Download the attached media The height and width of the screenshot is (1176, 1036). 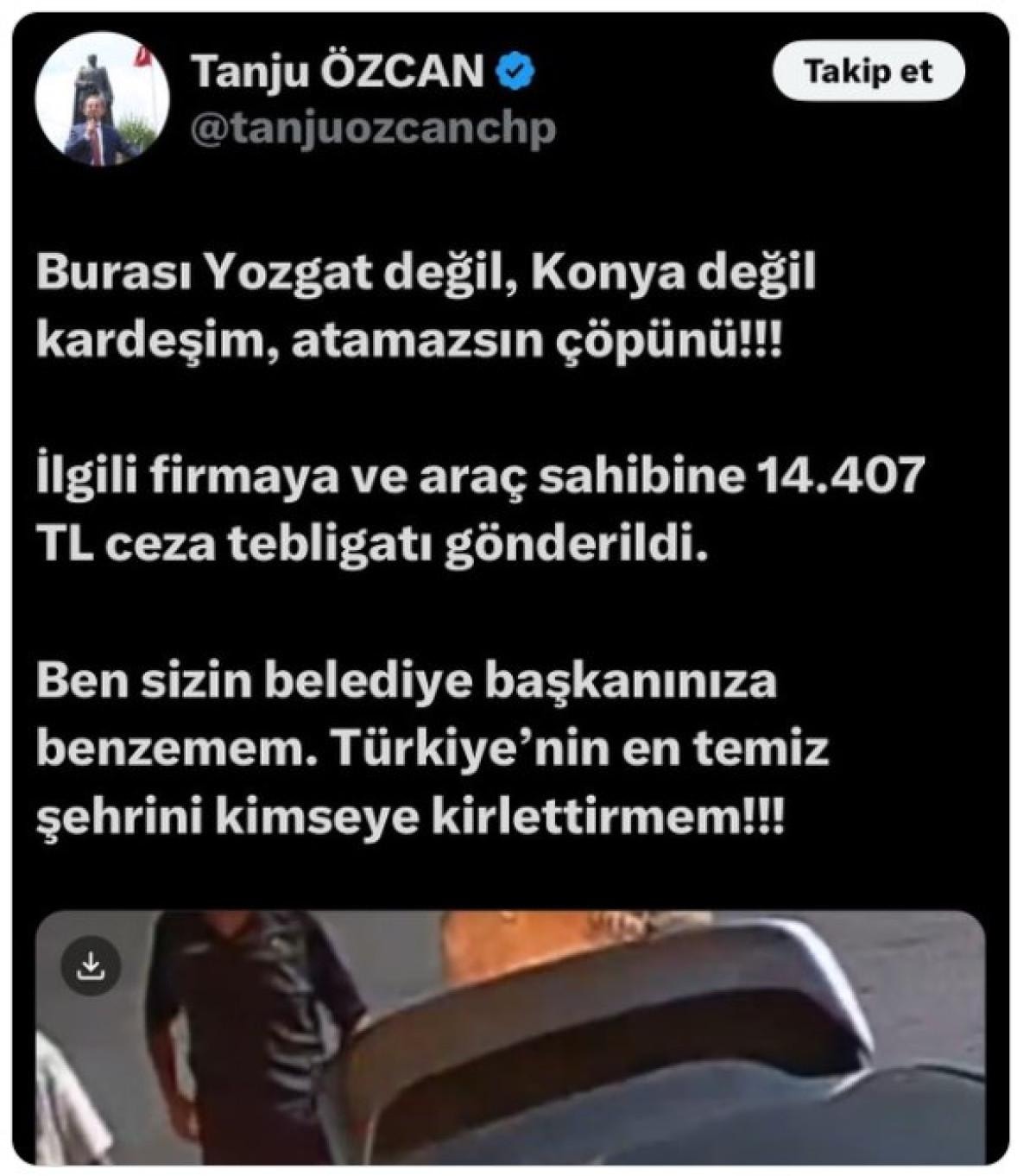(x=91, y=968)
